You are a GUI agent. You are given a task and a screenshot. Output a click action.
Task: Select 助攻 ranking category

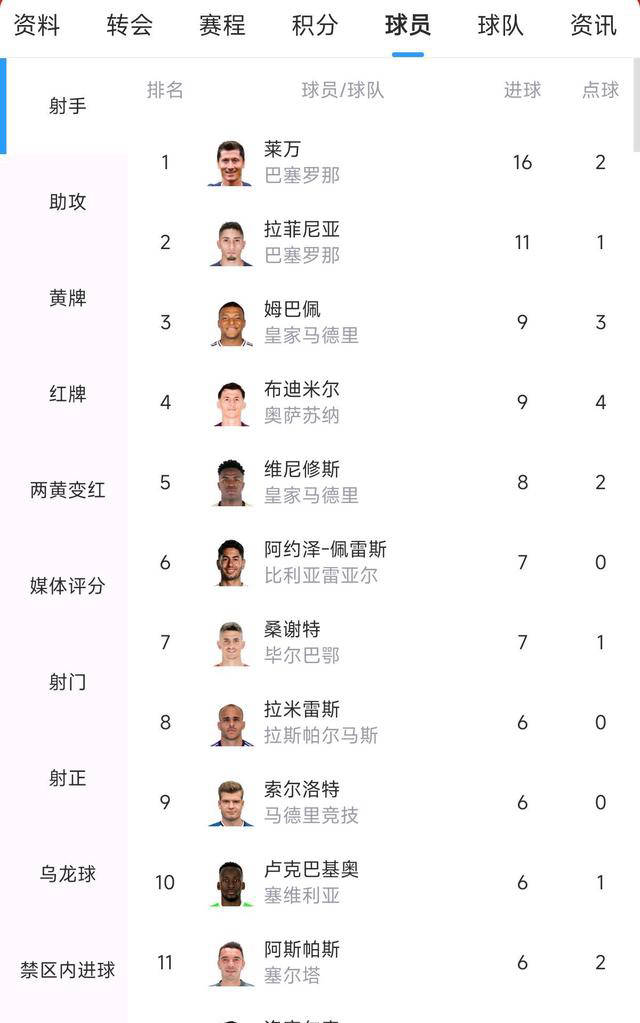point(67,202)
